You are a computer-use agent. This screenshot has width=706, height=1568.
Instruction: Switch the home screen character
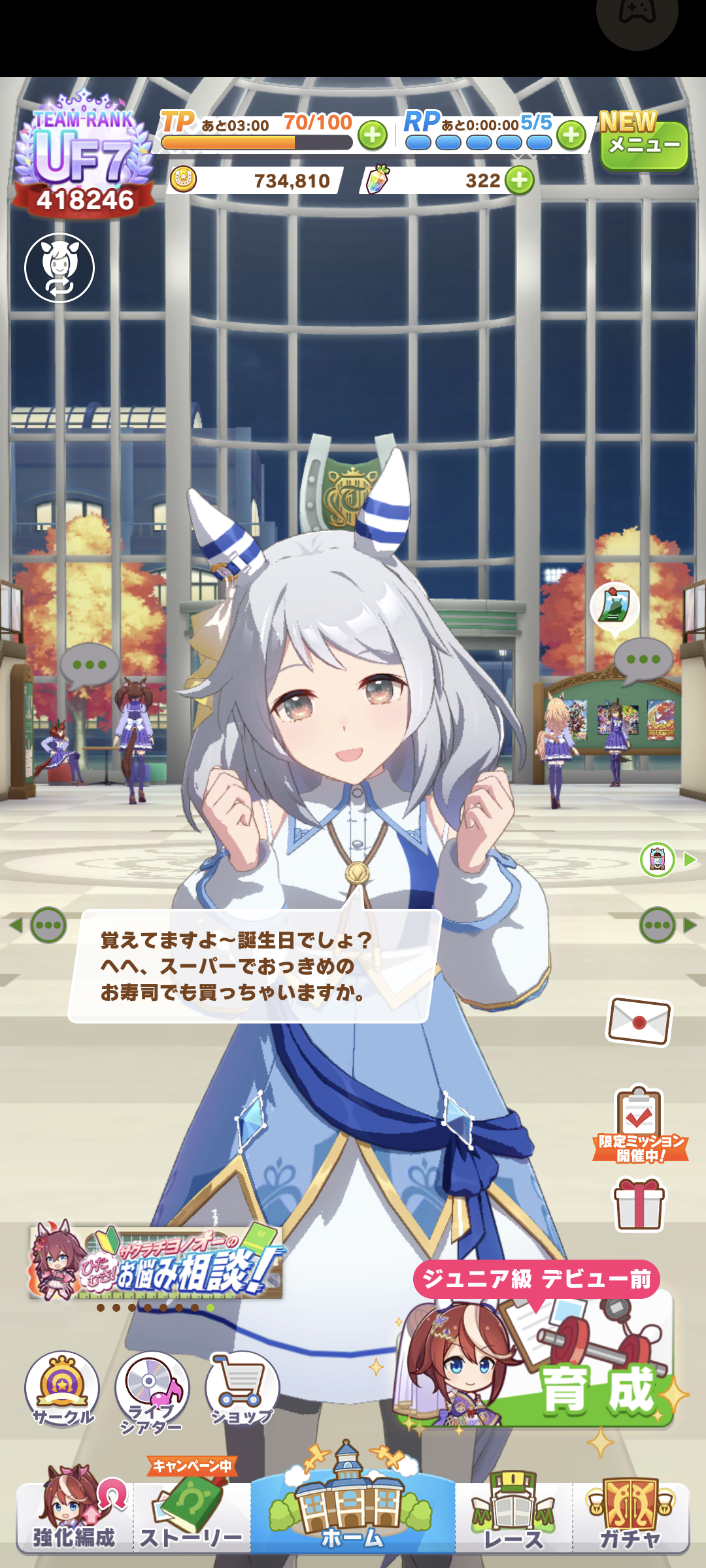coord(59,268)
